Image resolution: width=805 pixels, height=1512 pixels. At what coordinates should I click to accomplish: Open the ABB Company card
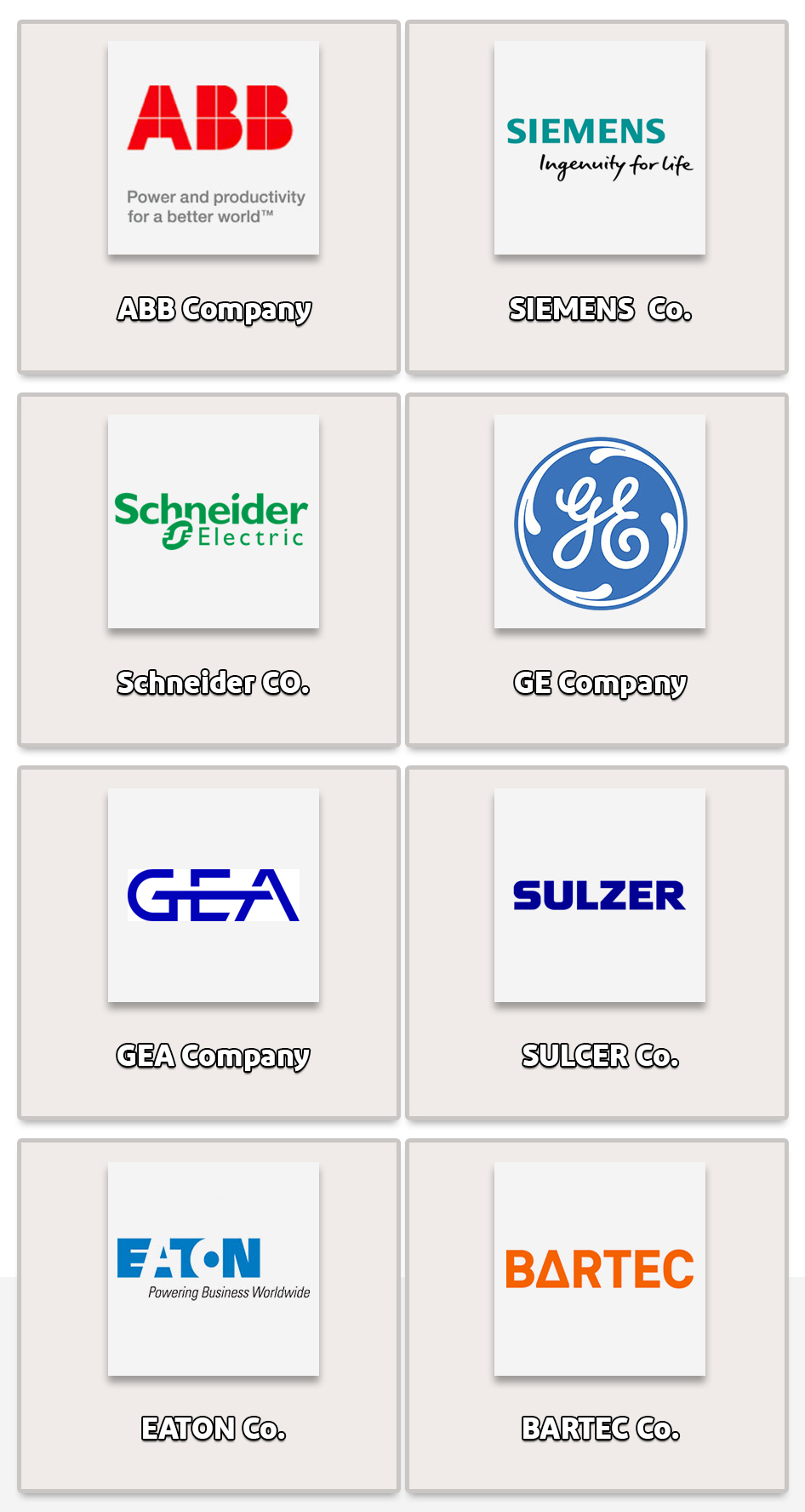click(x=209, y=198)
